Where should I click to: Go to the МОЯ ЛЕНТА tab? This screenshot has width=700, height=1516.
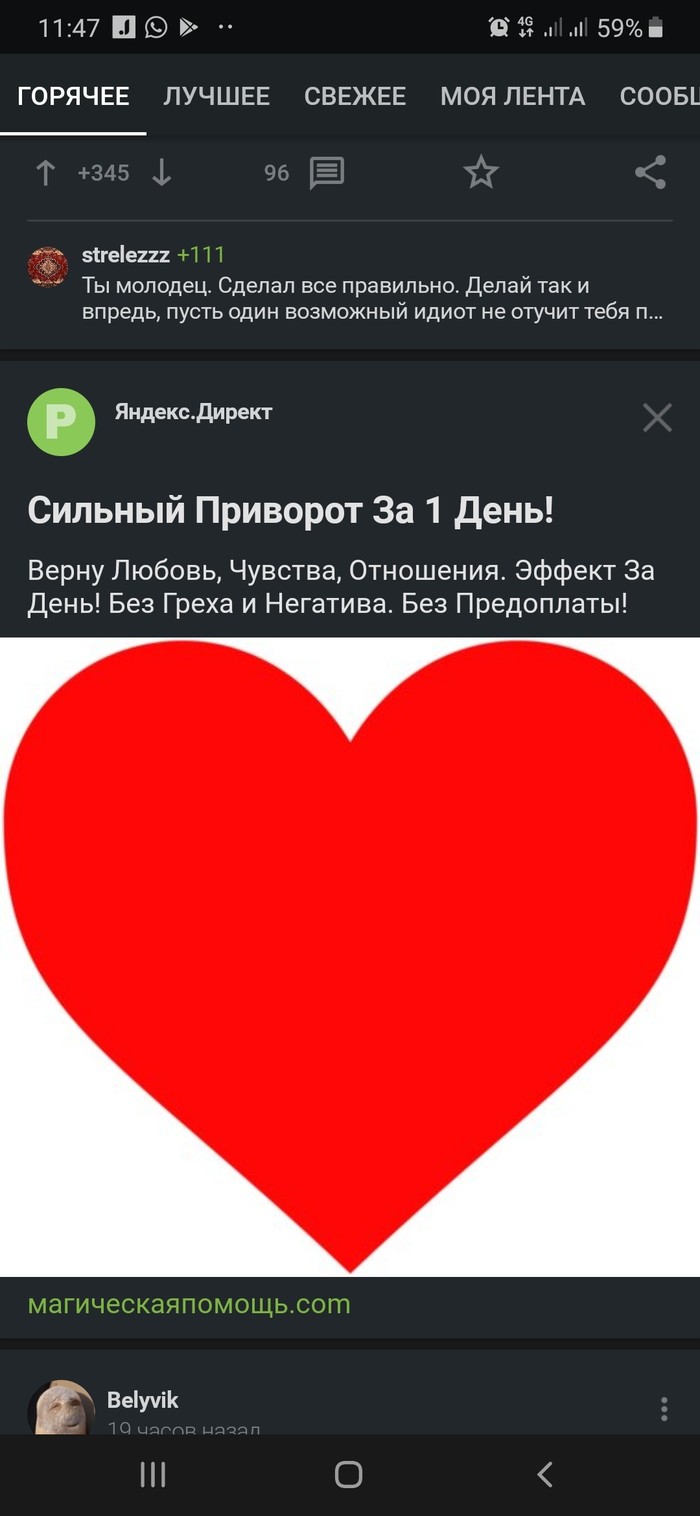point(512,96)
